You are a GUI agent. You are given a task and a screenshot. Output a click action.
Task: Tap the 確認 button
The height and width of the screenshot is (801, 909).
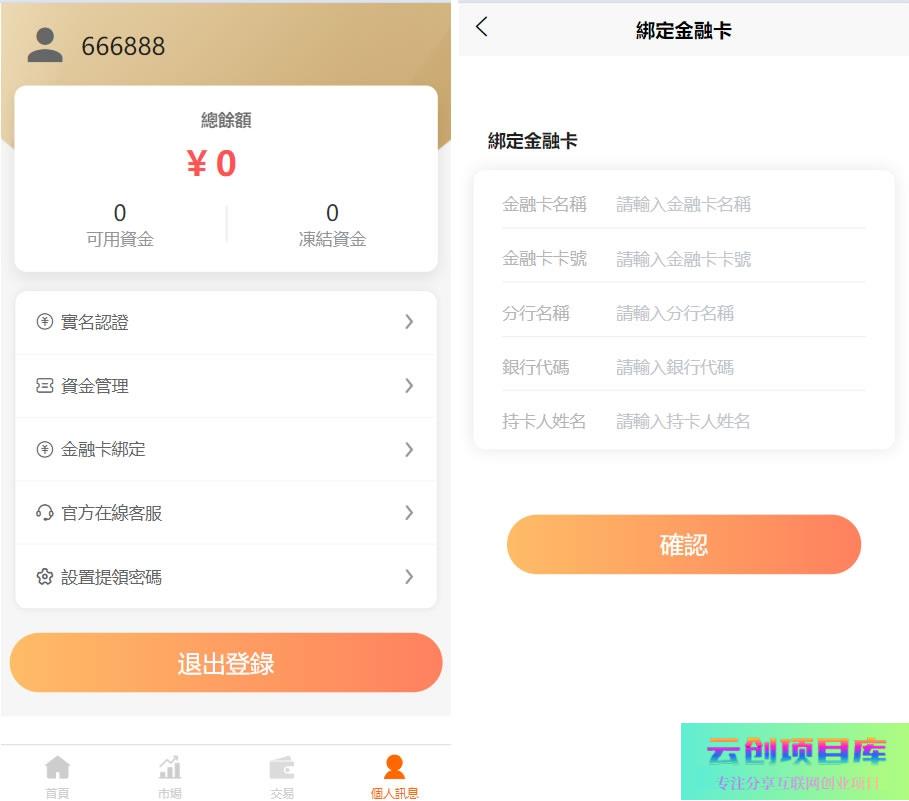point(683,545)
